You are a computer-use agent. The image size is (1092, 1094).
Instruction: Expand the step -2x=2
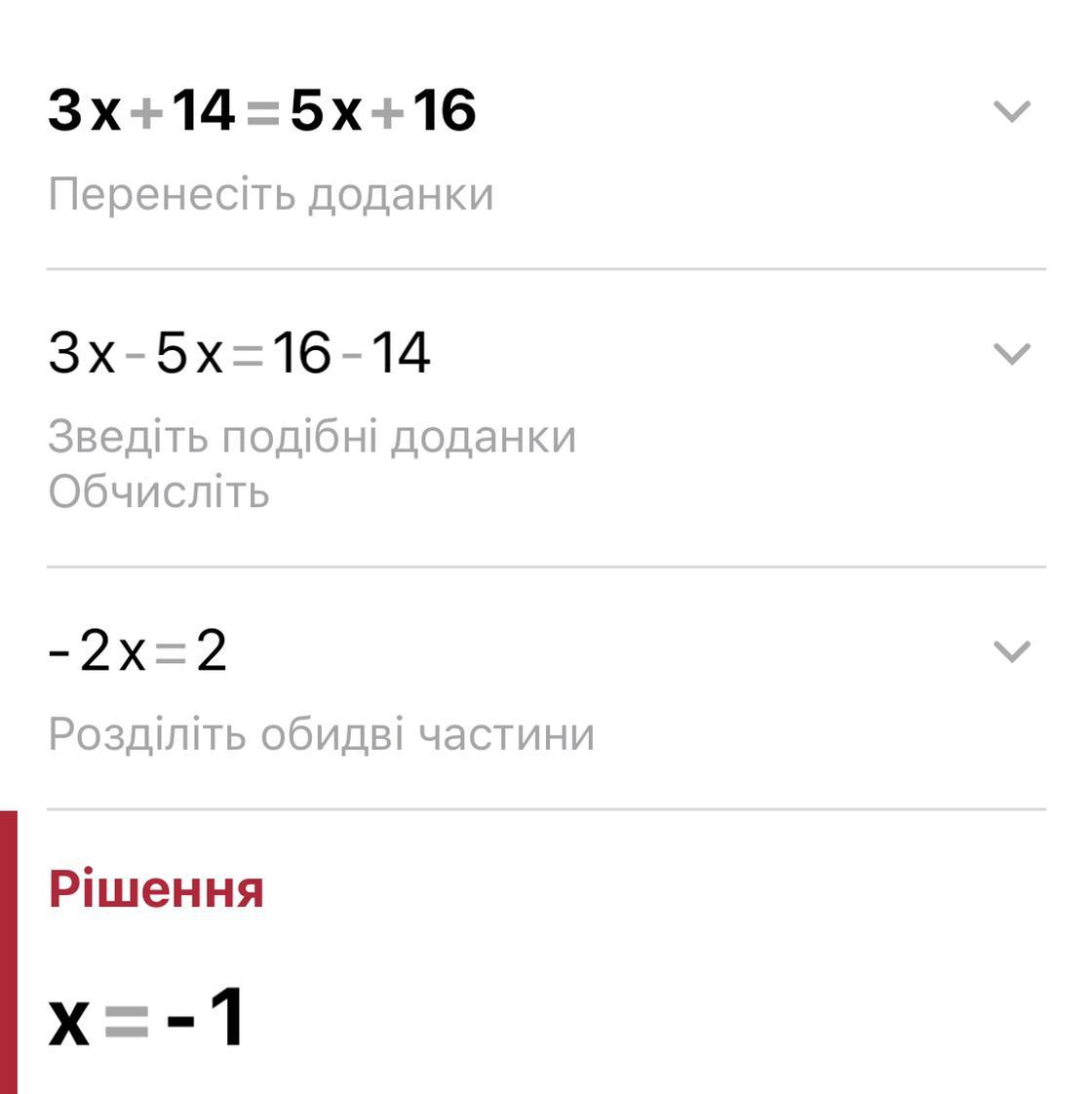coord(1011,650)
